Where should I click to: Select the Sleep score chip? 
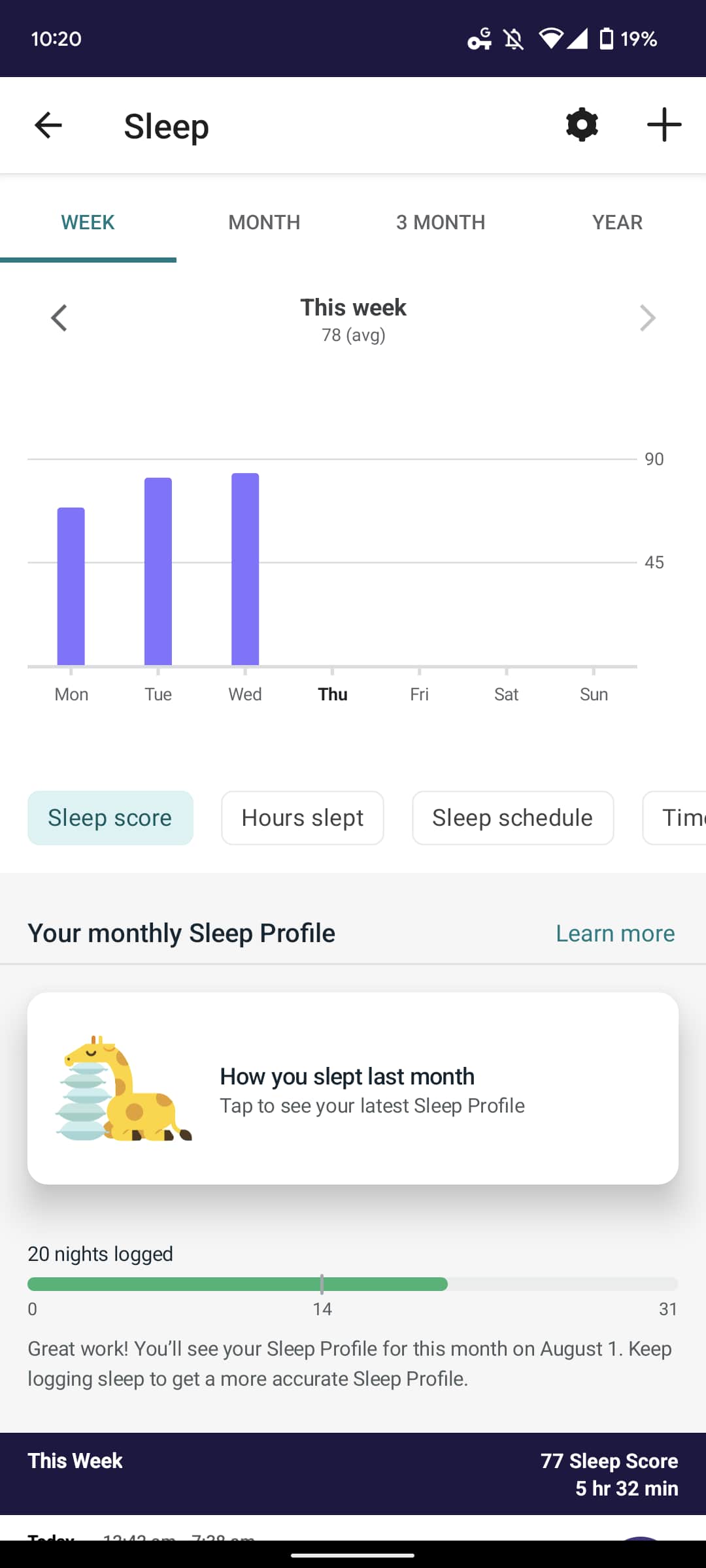[110, 818]
